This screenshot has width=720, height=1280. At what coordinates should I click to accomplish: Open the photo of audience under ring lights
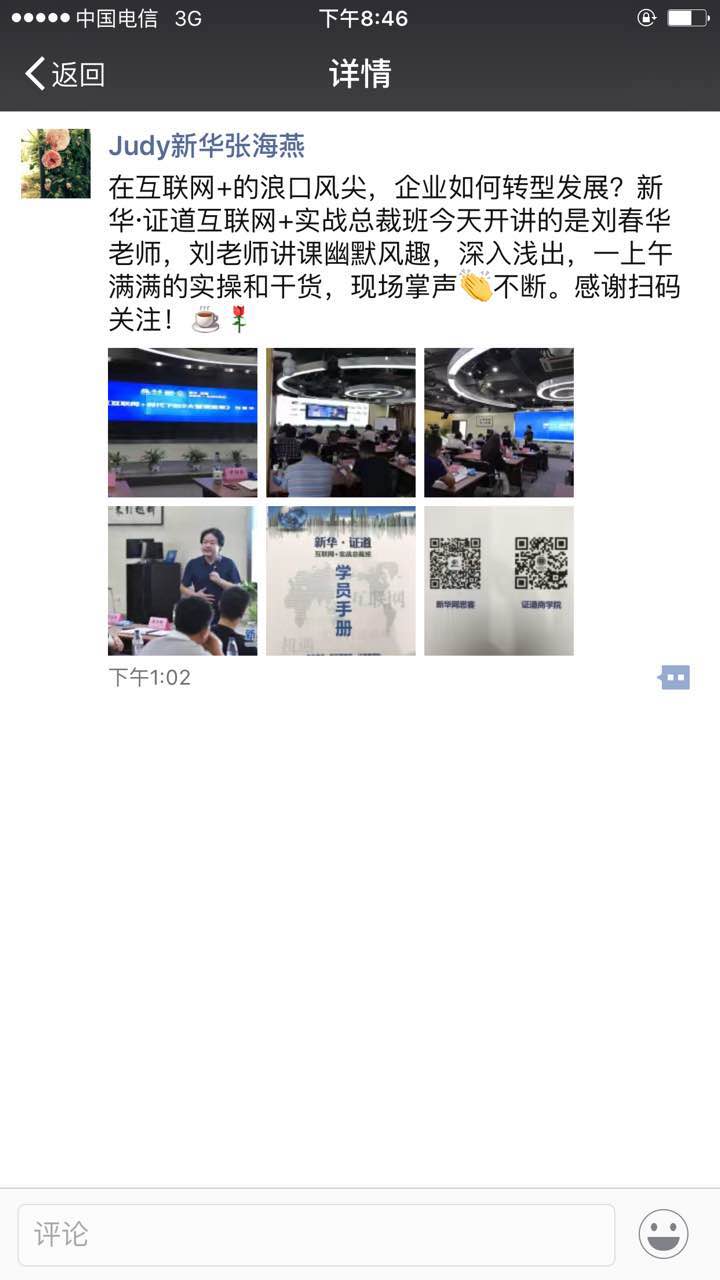(340, 422)
